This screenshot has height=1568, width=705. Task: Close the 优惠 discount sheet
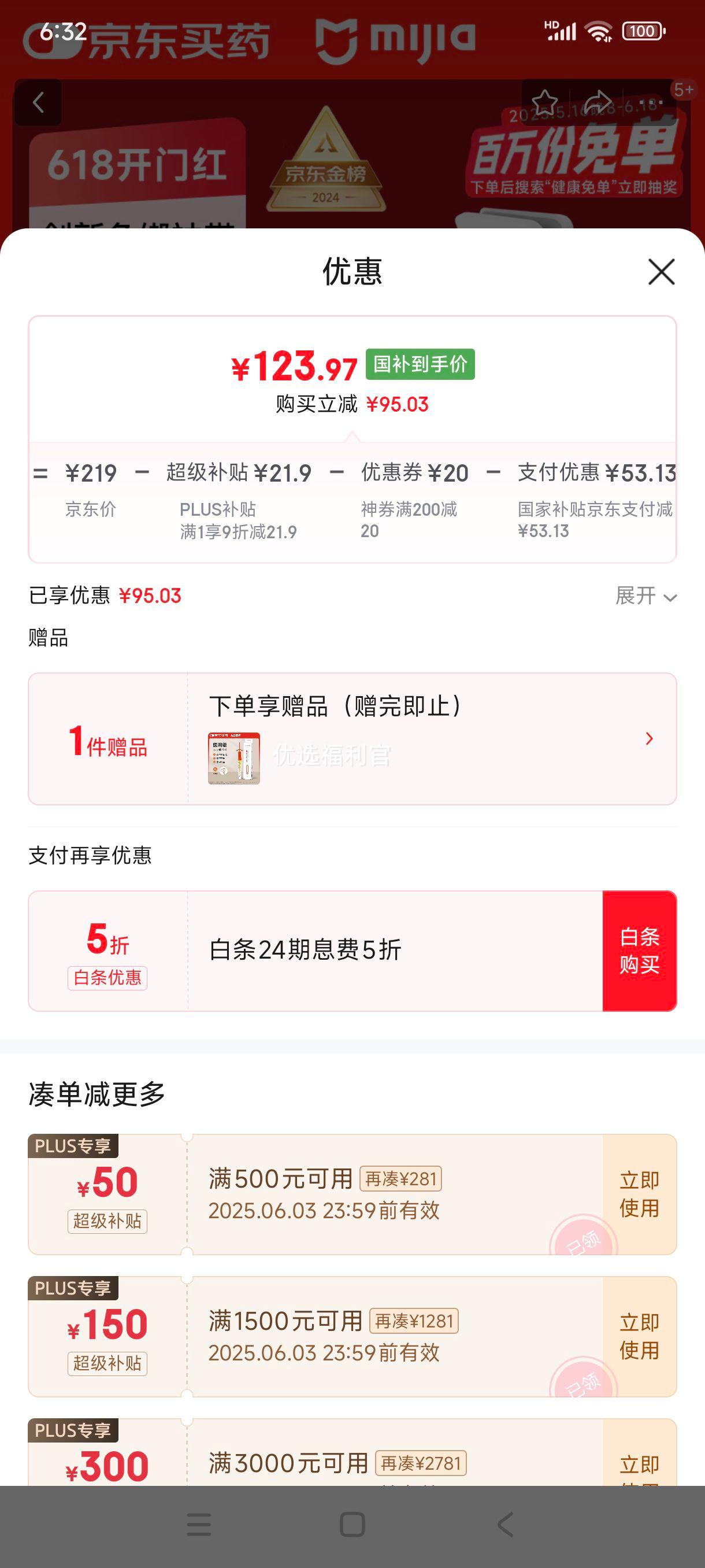[x=661, y=272]
